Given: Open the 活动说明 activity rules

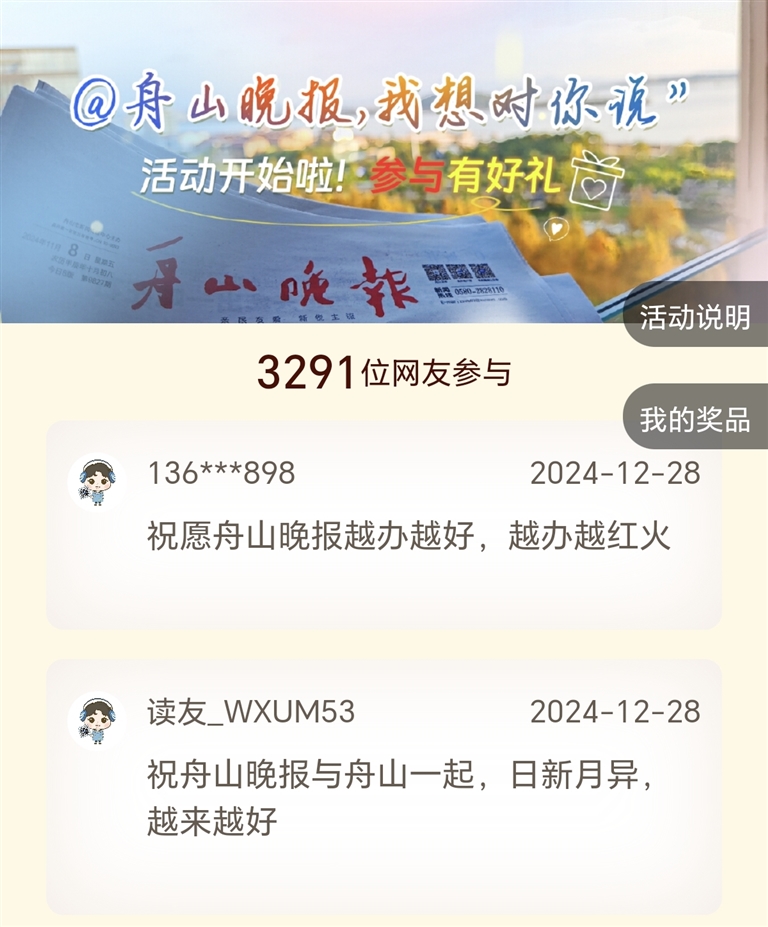Looking at the screenshot, I should [697, 319].
